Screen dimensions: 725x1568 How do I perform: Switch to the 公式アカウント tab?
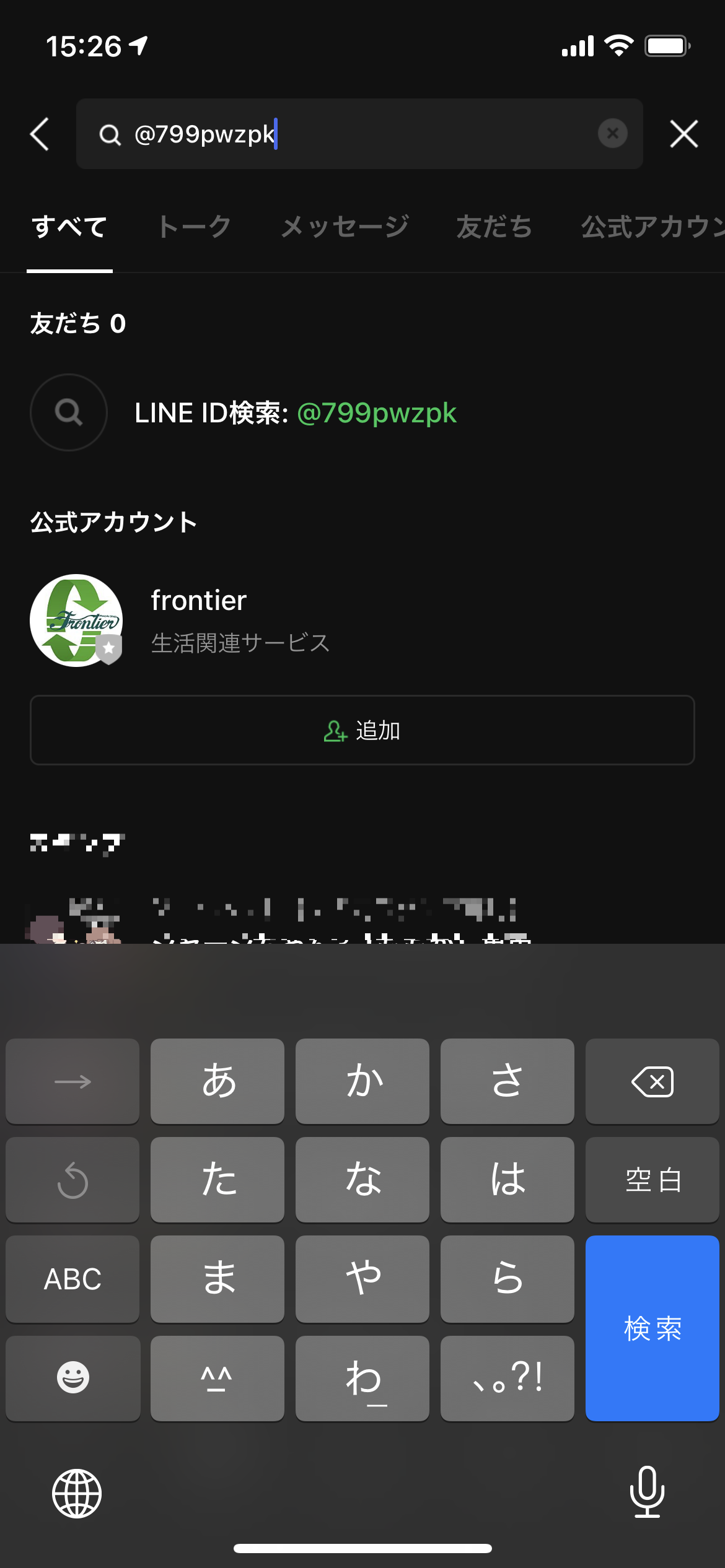pos(652,227)
